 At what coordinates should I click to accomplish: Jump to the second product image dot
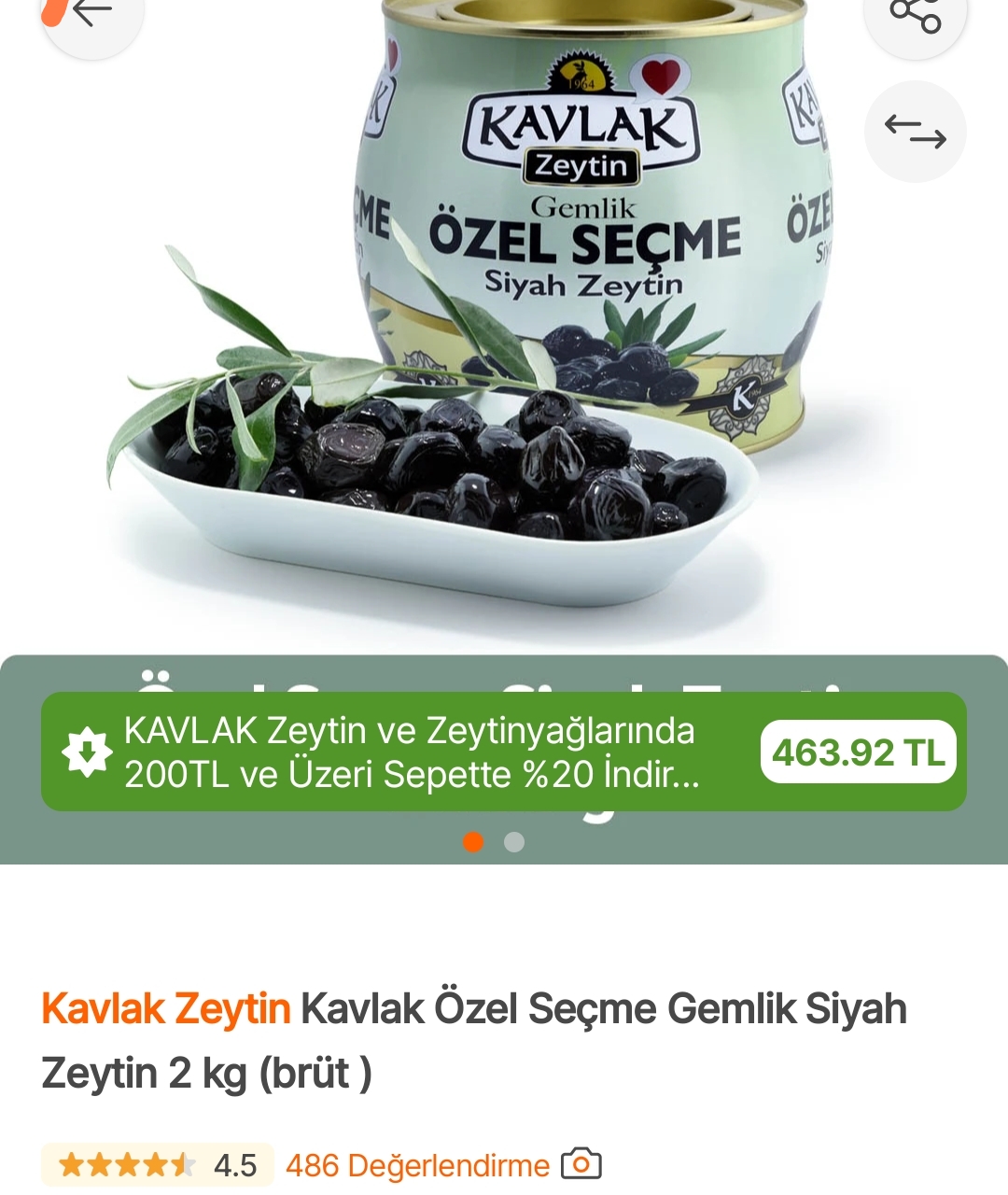coord(514,842)
